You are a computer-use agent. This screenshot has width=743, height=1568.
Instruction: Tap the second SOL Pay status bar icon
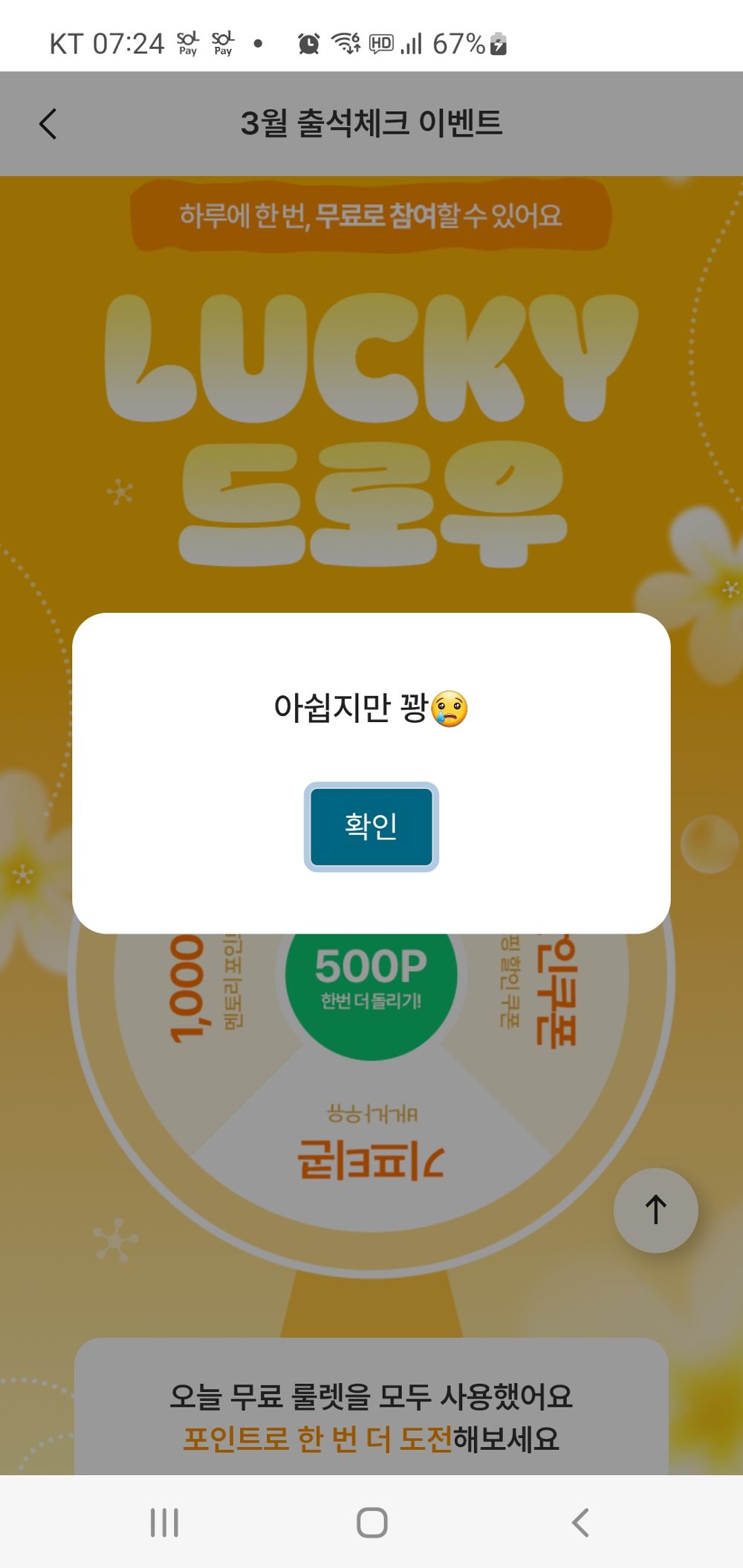(x=222, y=42)
